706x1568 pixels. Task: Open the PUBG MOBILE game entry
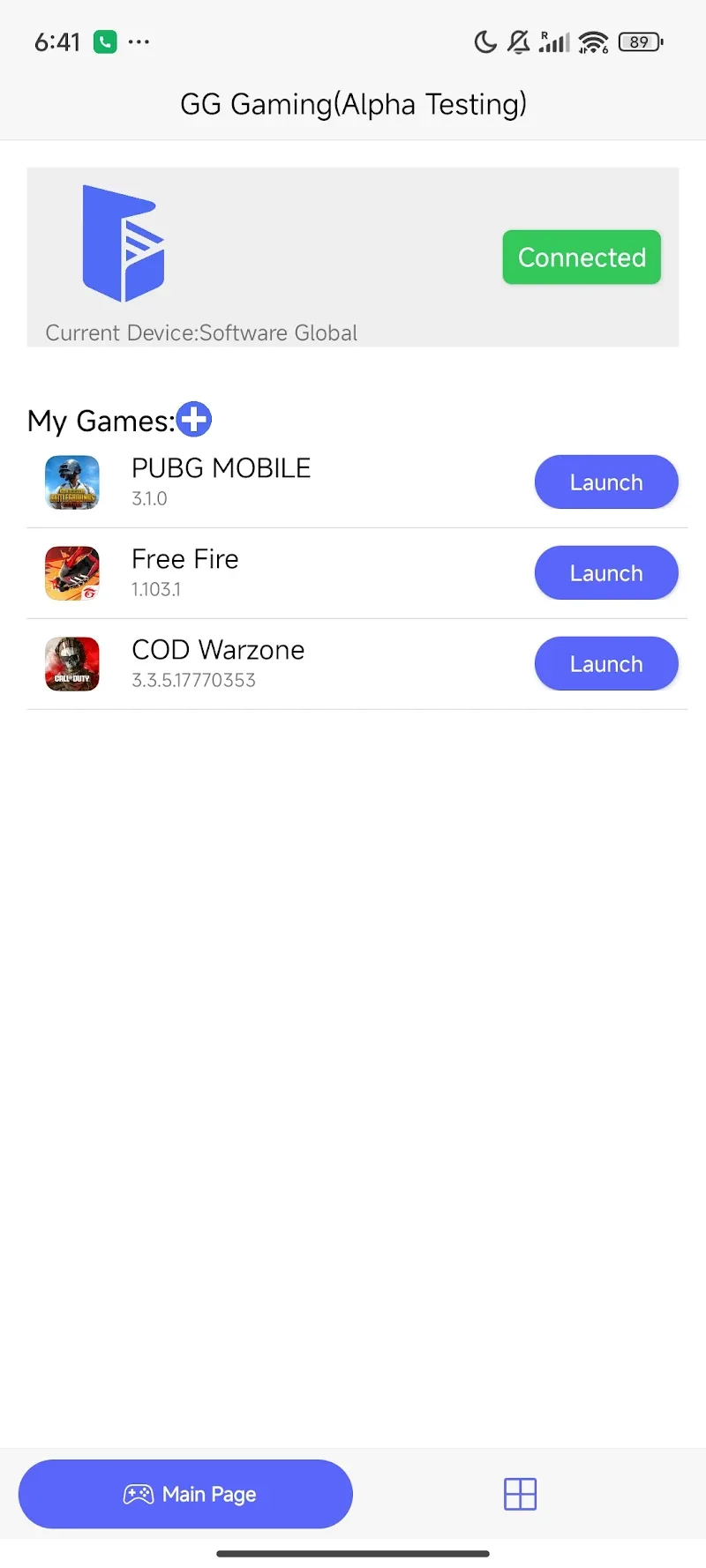tap(221, 482)
